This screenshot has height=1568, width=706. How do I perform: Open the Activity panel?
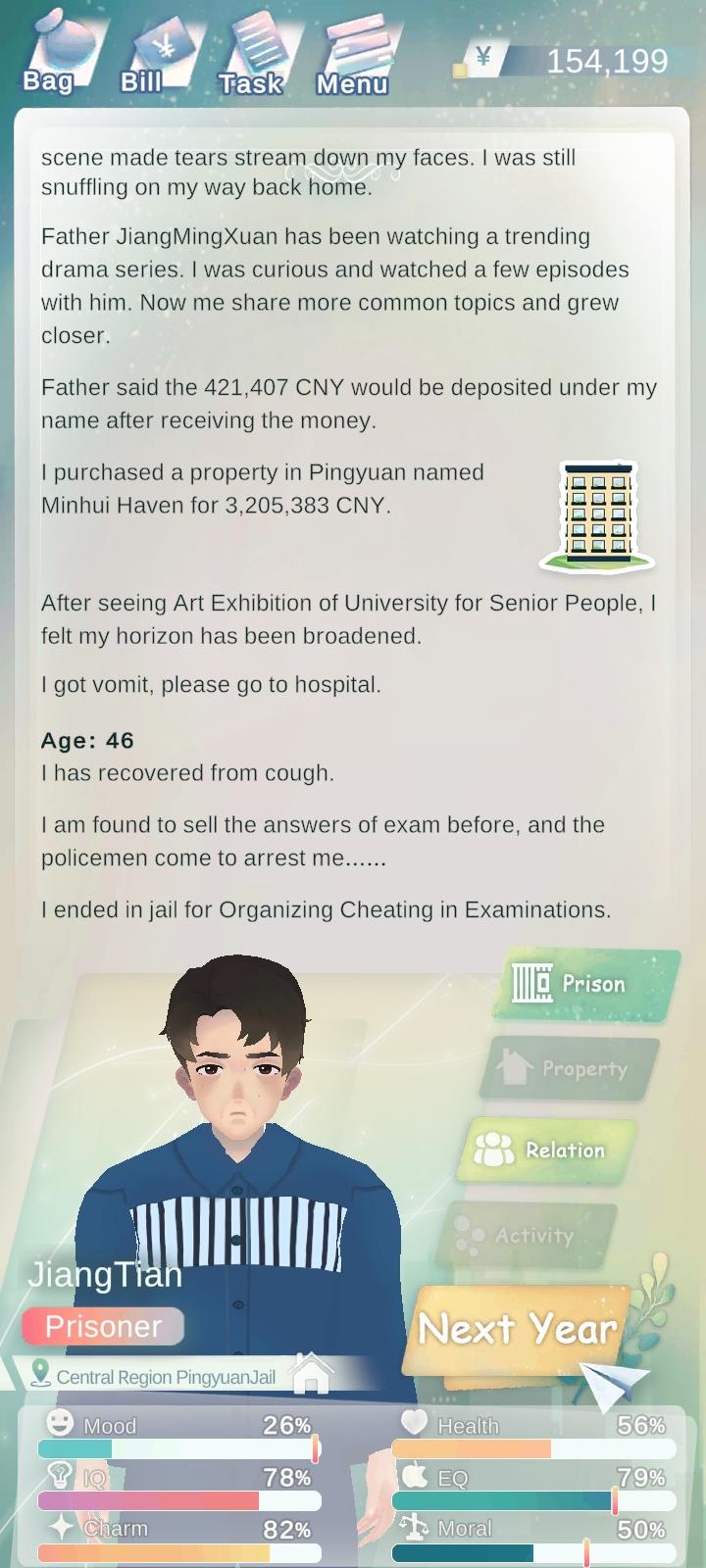(528, 1235)
